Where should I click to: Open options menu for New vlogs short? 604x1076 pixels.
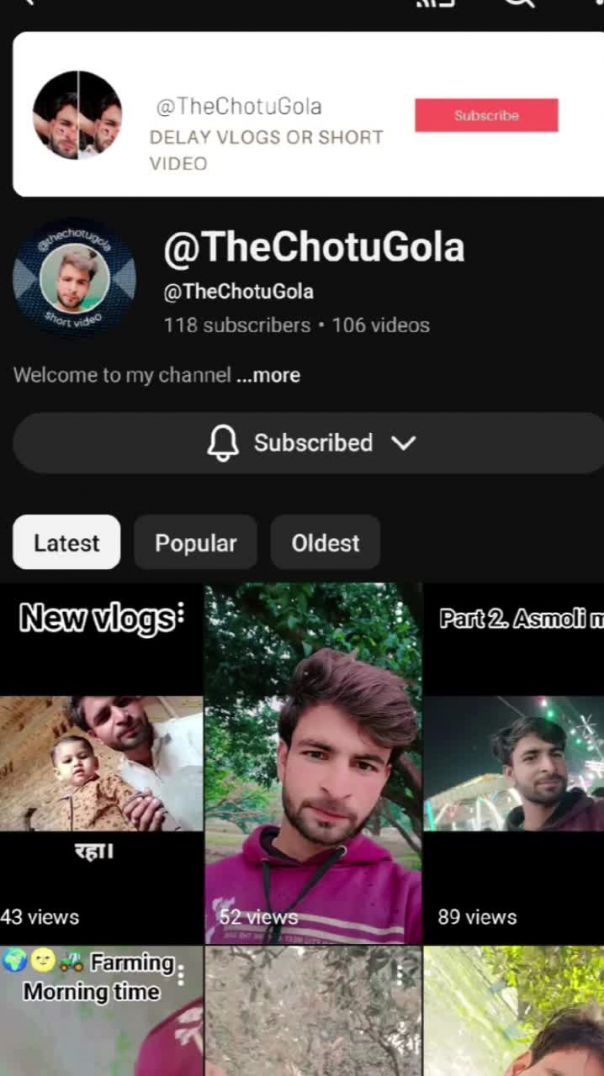(x=181, y=613)
